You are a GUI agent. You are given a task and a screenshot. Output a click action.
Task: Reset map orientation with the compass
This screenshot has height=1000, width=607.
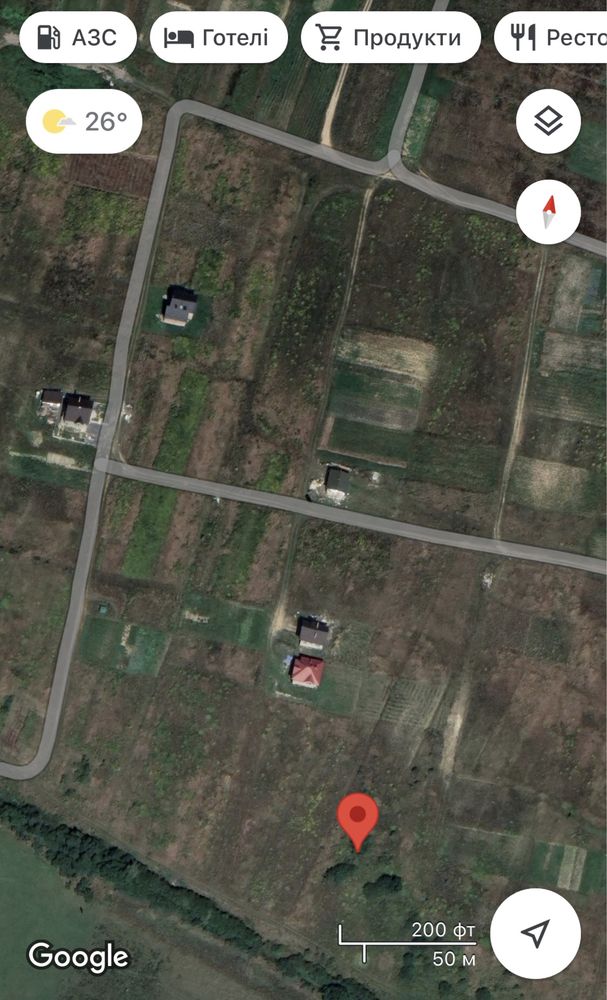[x=548, y=212]
